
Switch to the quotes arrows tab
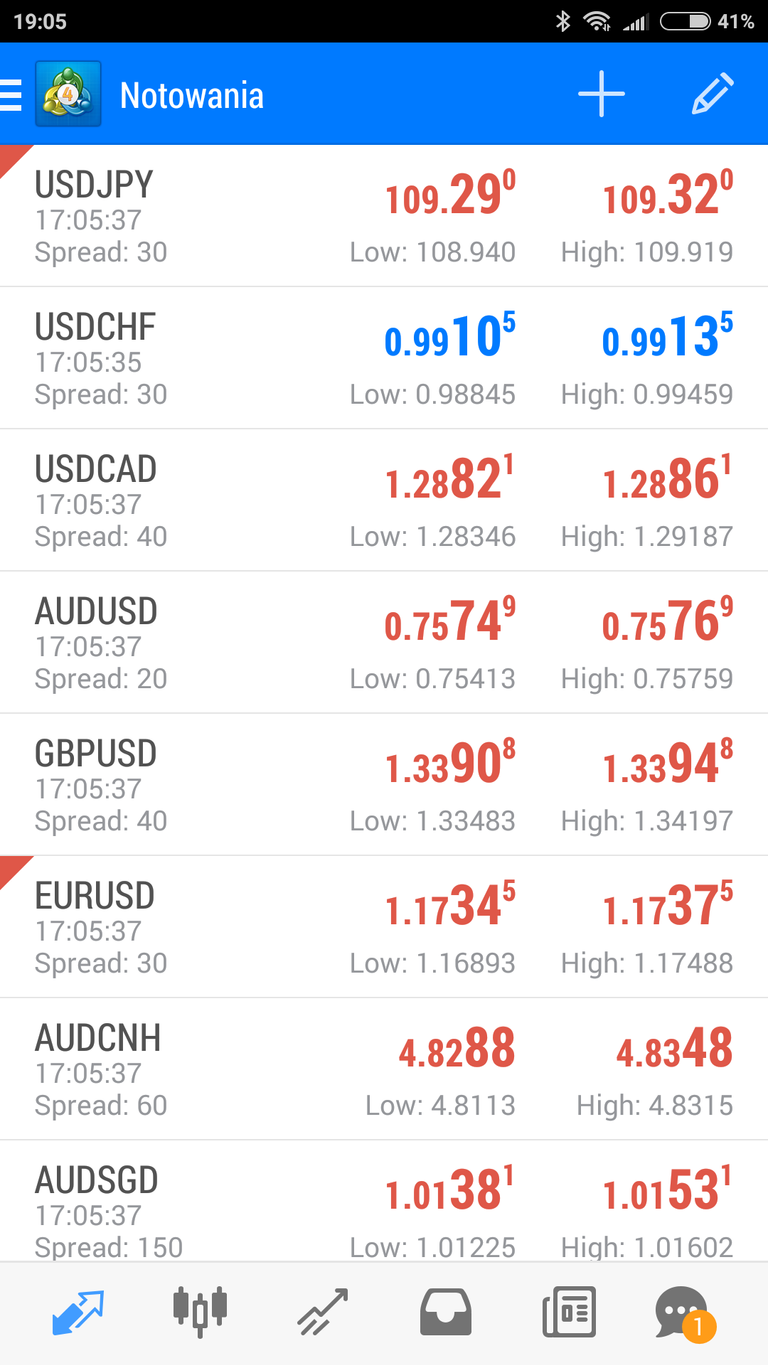point(77,1312)
